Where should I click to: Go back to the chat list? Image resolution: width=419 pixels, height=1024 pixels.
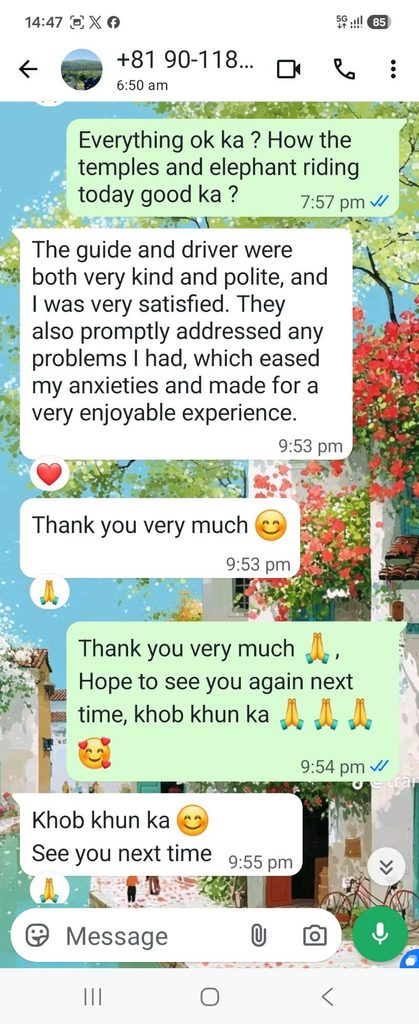coord(28,69)
